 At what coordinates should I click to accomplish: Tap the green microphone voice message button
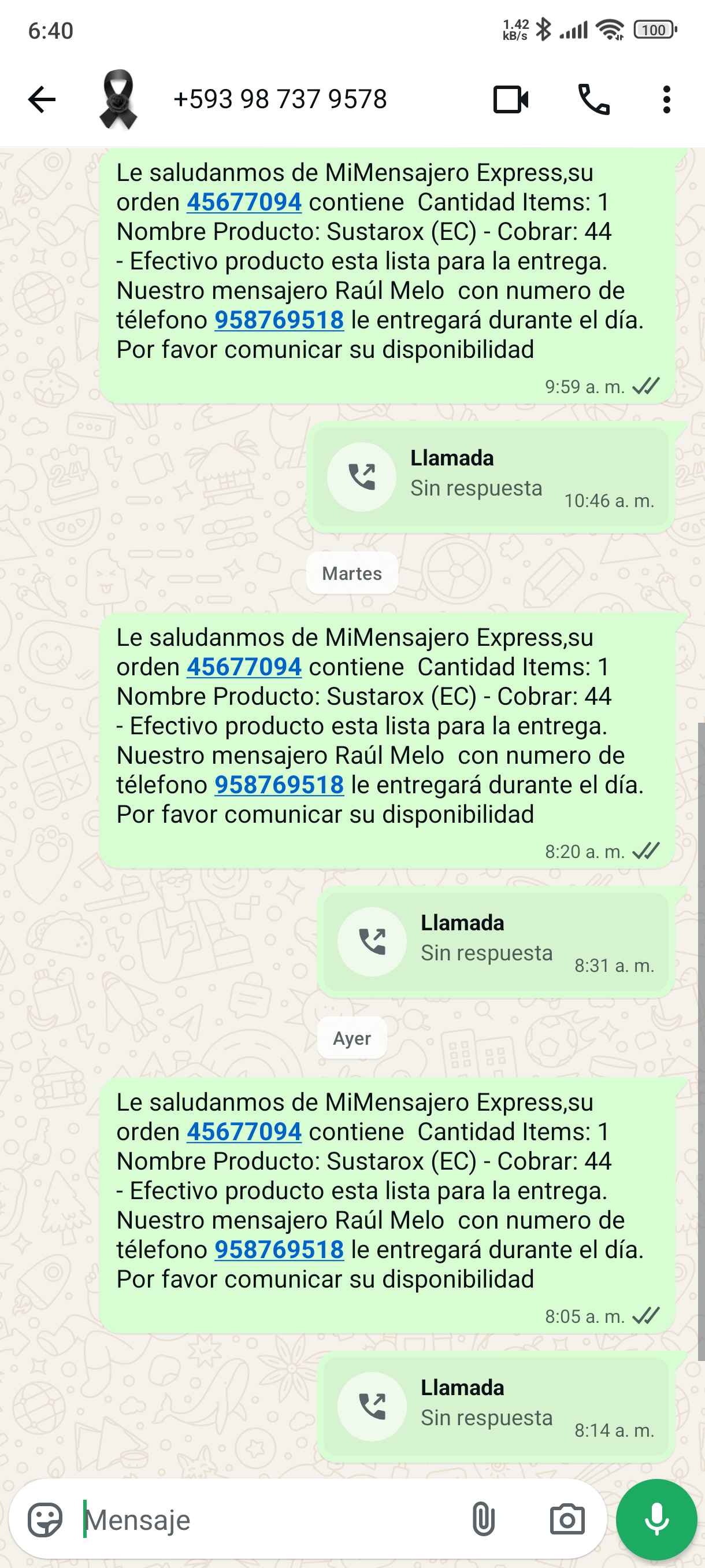coord(656,1520)
